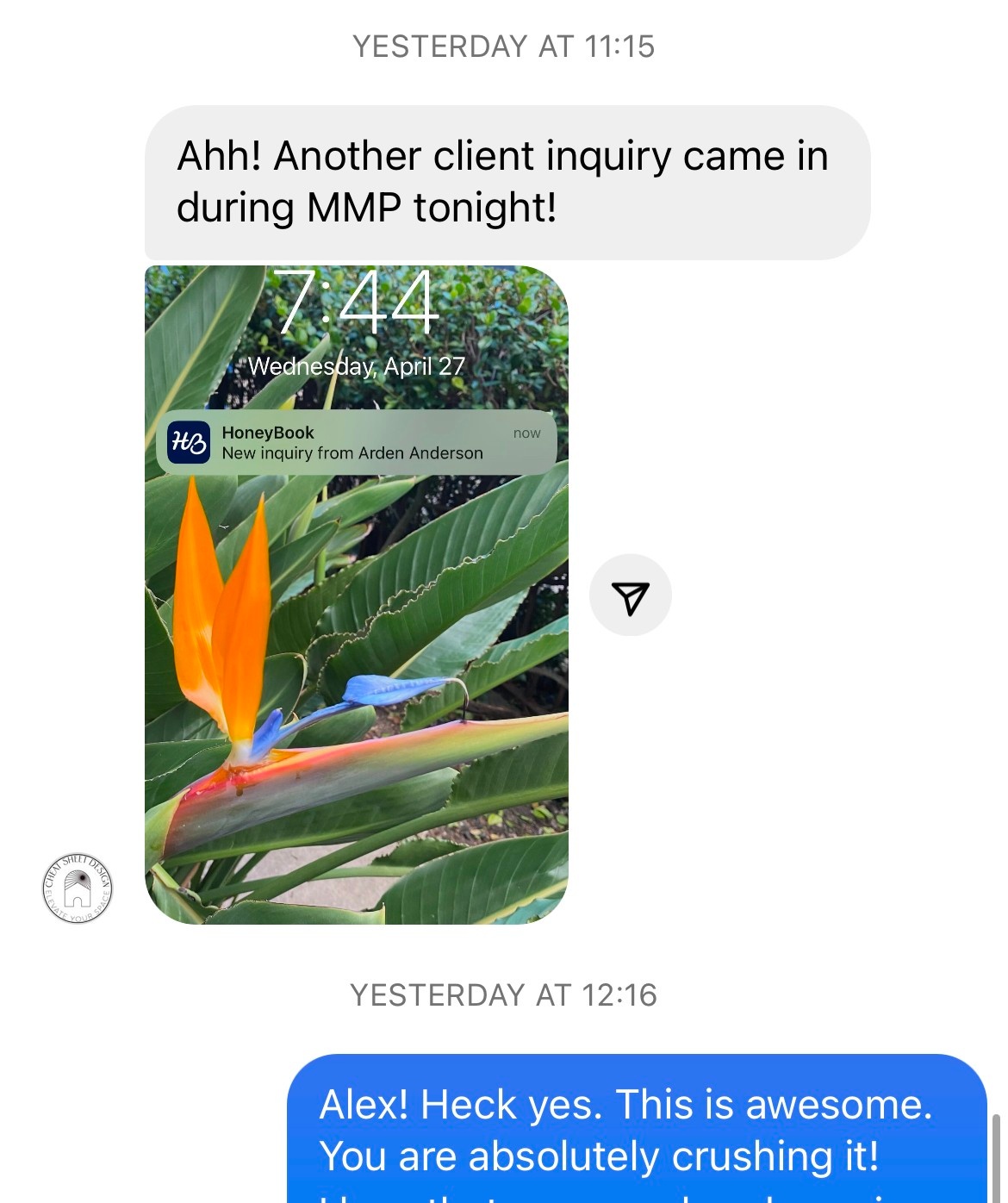Open Cheat Sheet Design profile avatar
1008x1203 pixels.
[78, 888]
